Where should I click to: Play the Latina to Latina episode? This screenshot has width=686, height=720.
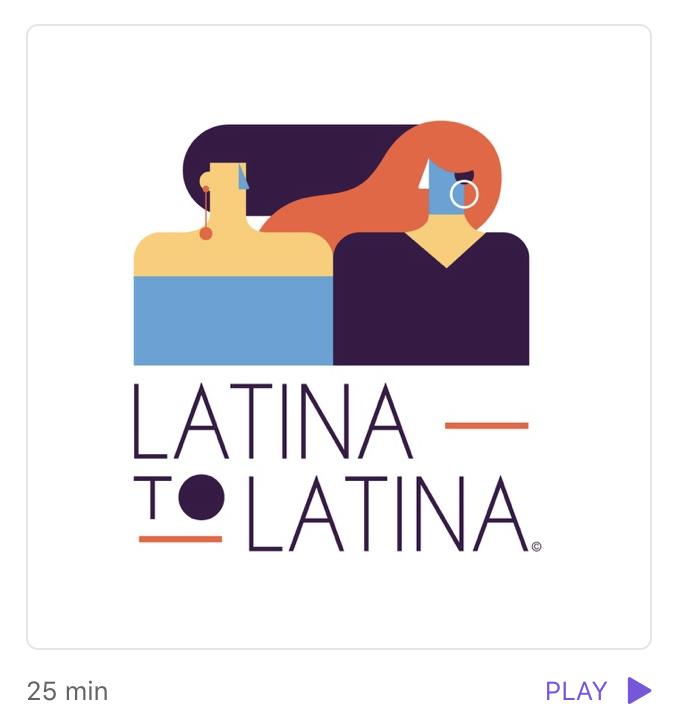click(x=598, y=691)
